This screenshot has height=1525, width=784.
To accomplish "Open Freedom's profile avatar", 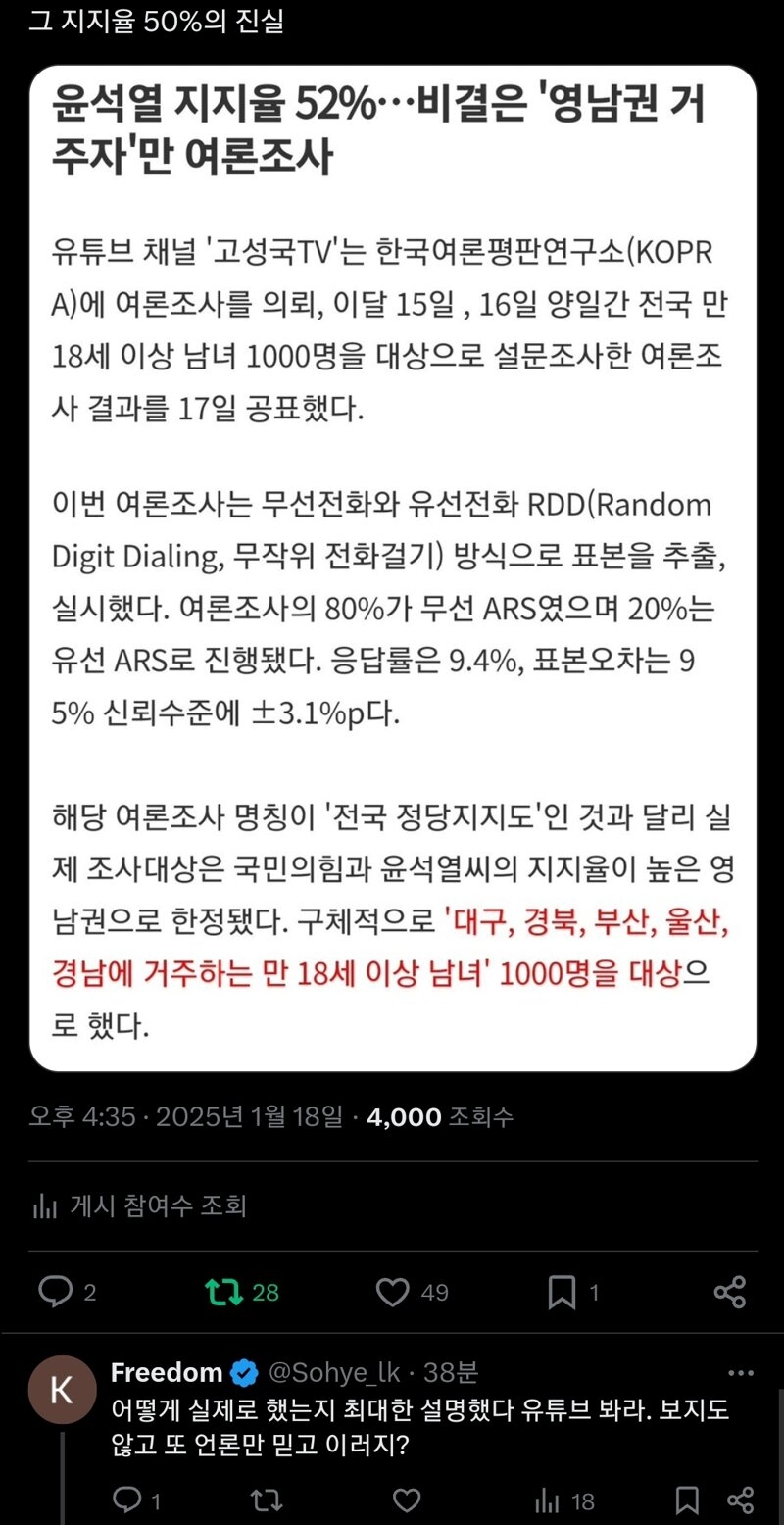I will click(62, 1390).
